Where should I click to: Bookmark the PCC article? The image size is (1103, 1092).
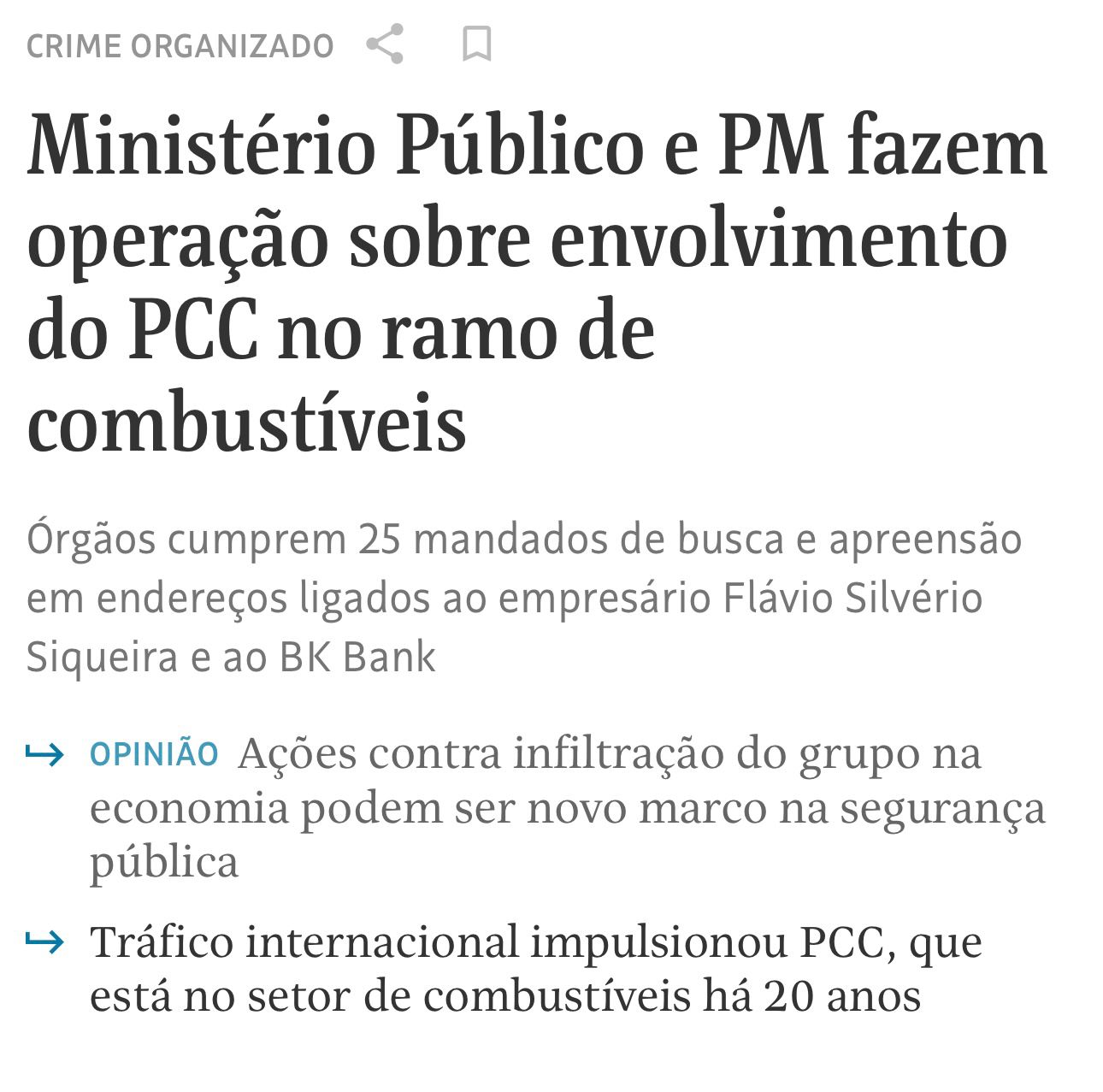(476, 44)
